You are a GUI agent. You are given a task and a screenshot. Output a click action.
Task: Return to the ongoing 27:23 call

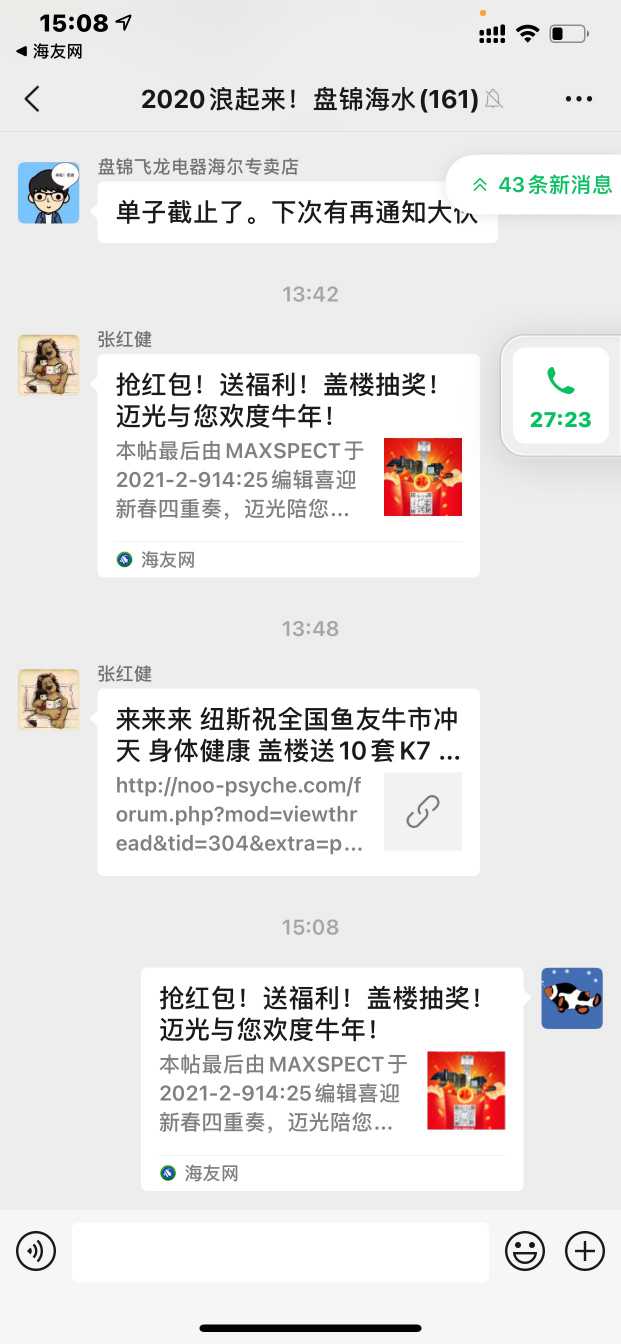click(x=560, y=395)
